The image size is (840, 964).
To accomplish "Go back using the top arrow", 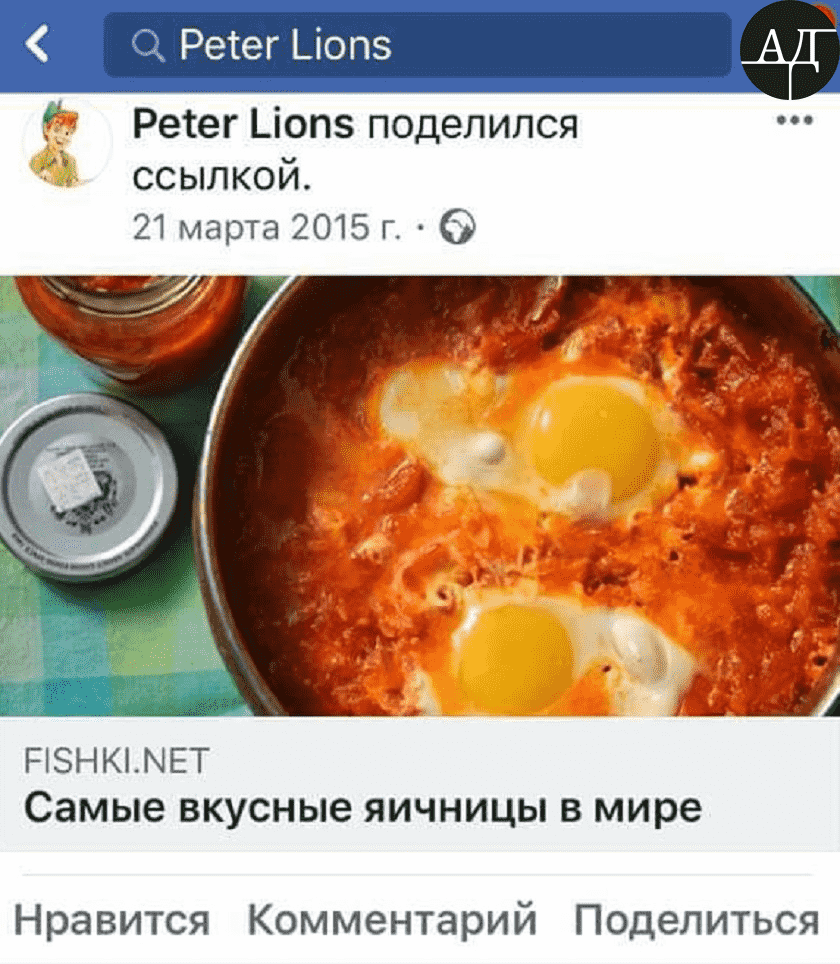I will [37, 45].
